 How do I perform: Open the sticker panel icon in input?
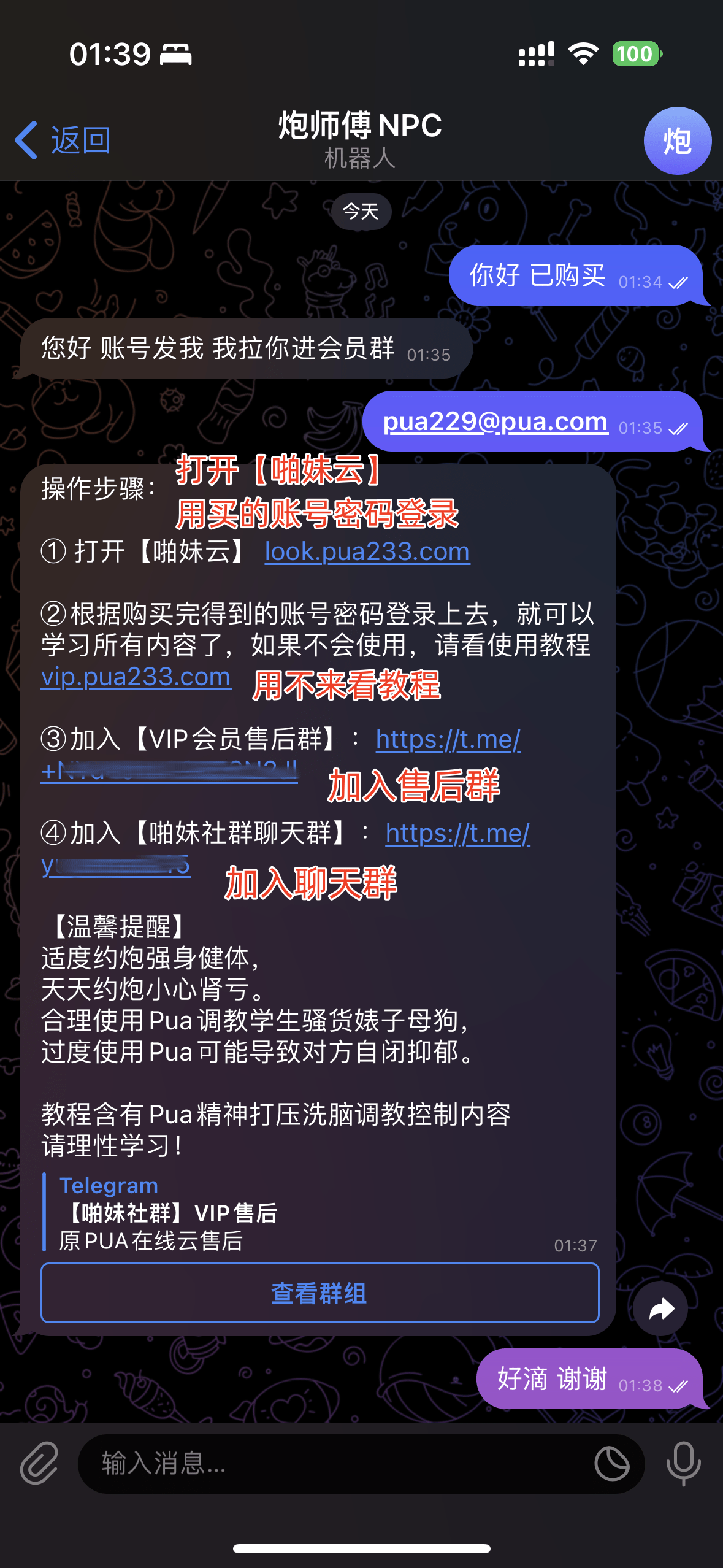(x=611, y=1463)
